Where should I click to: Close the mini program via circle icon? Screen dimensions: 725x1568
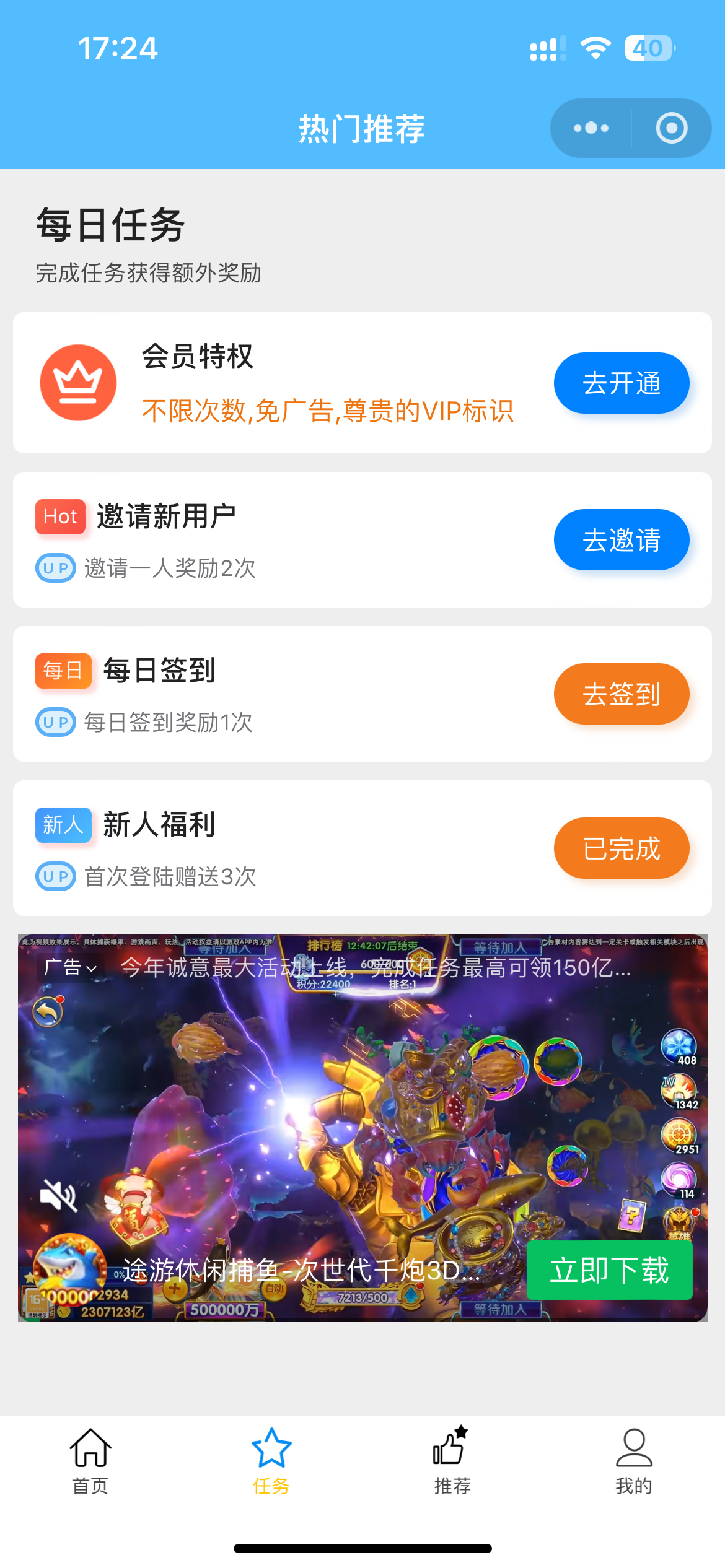(671, 128)
